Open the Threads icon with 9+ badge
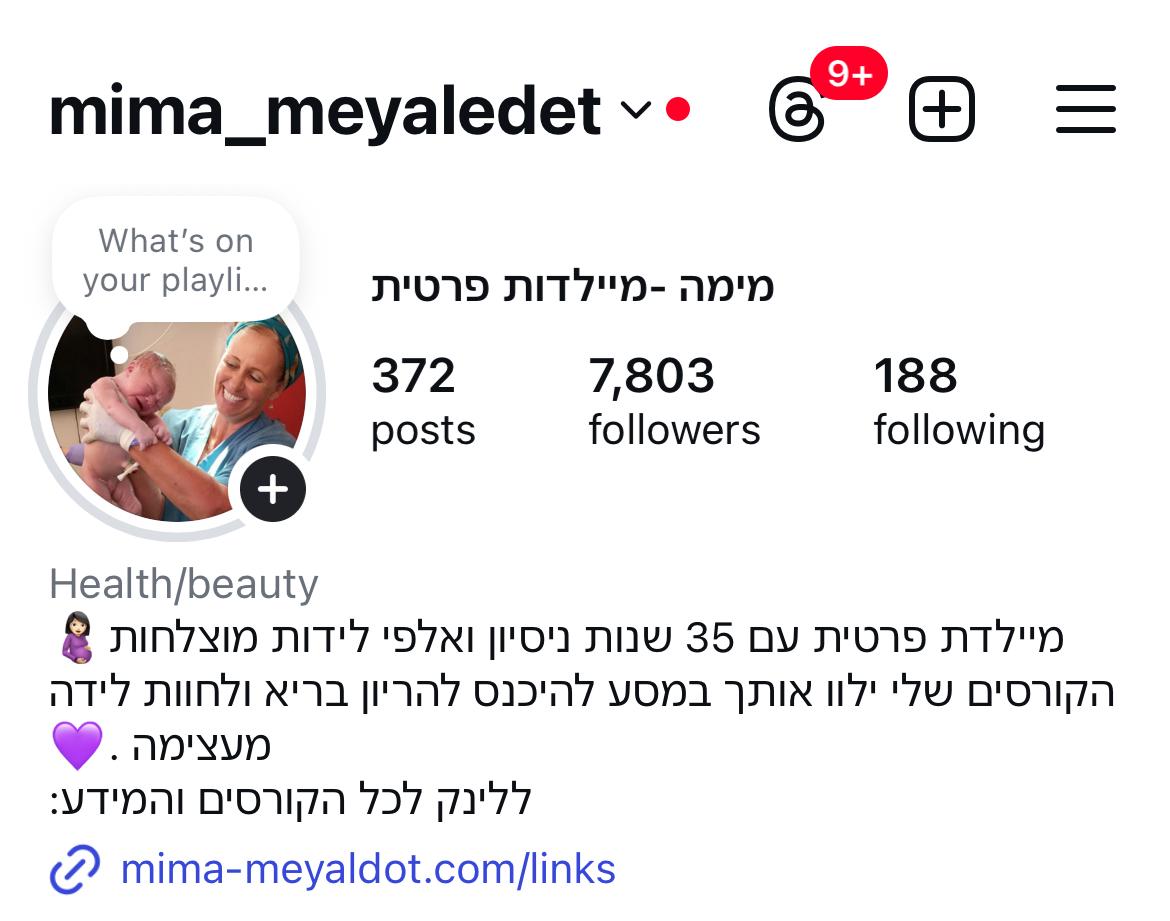The image size is (1170, 921). (x=798, y=110)
